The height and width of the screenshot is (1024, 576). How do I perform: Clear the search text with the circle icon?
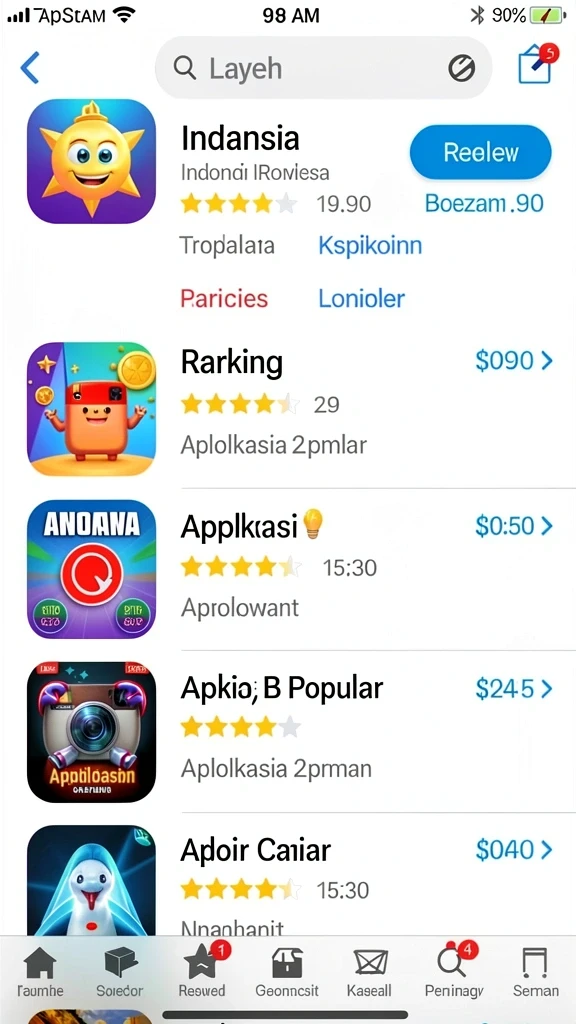tap(461, 68)
